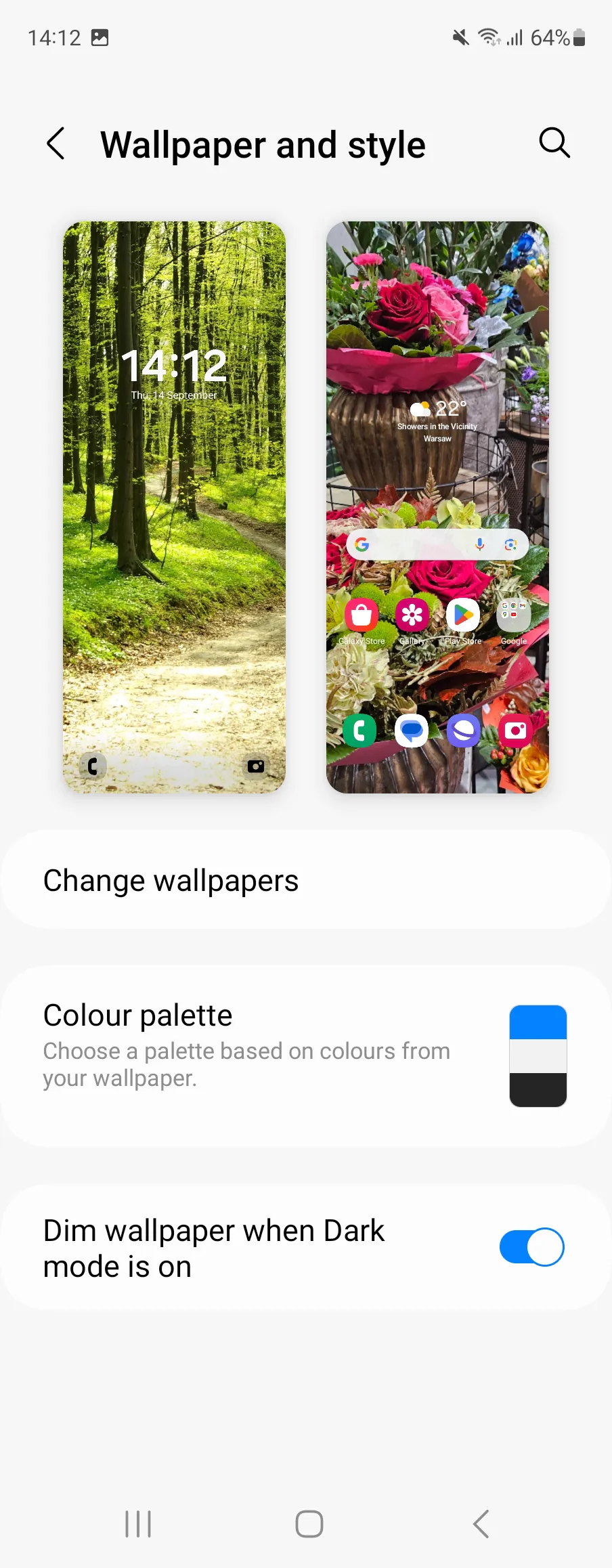Open Change wallpapers
The image size is (612, 1568).
[306, 880]
